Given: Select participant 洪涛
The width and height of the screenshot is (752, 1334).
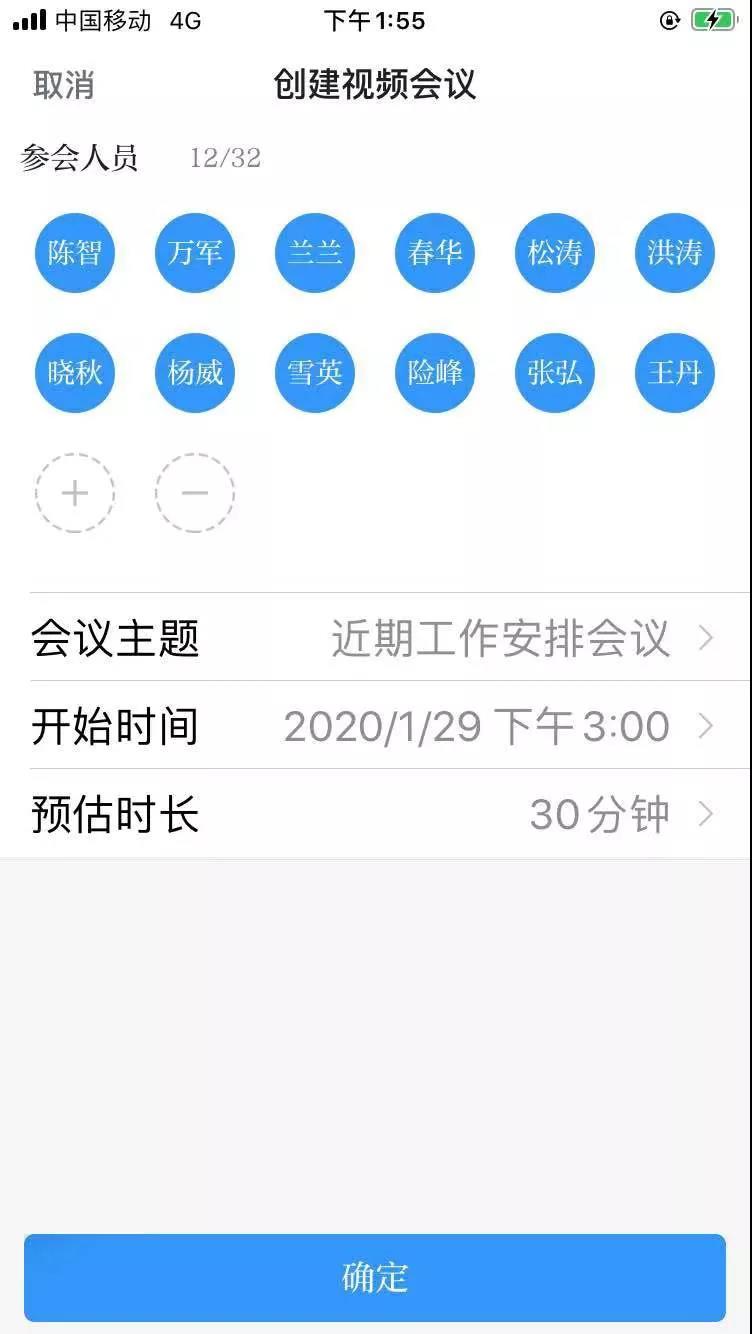Looking at the screenshot, I should (x=675, y=253).
